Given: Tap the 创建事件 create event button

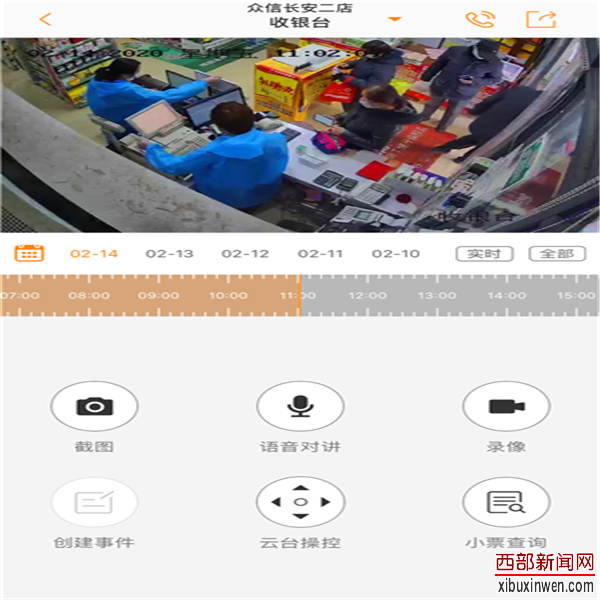Looking at the screenshot, I should [x=94, y=502].
